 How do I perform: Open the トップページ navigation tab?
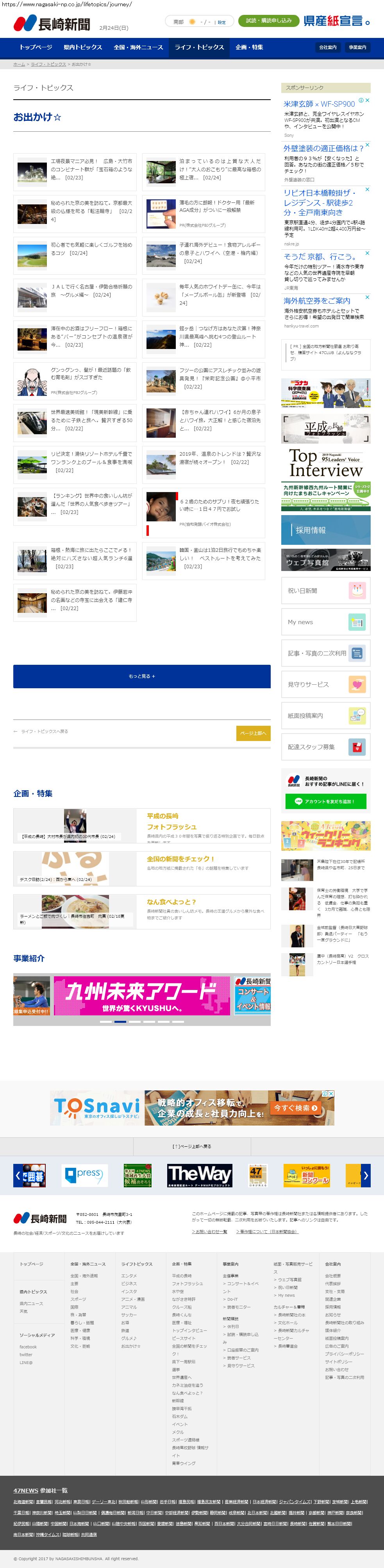[x=36, y=47]
